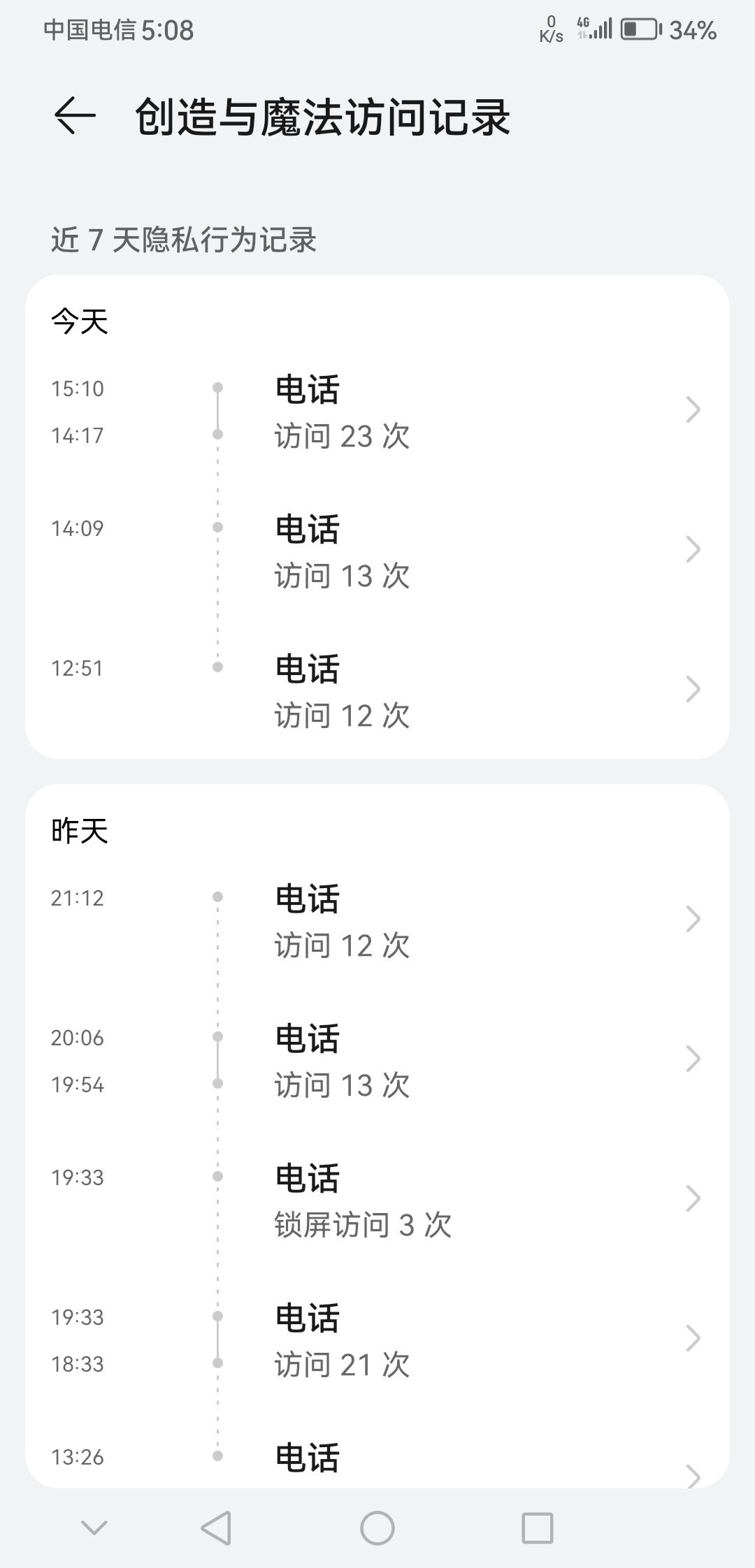Open yesterday's 电话 record with 21 accesses
The height and width of the screenshot is (1568, 755).
pyautogui.click(x=377, y=1340)
